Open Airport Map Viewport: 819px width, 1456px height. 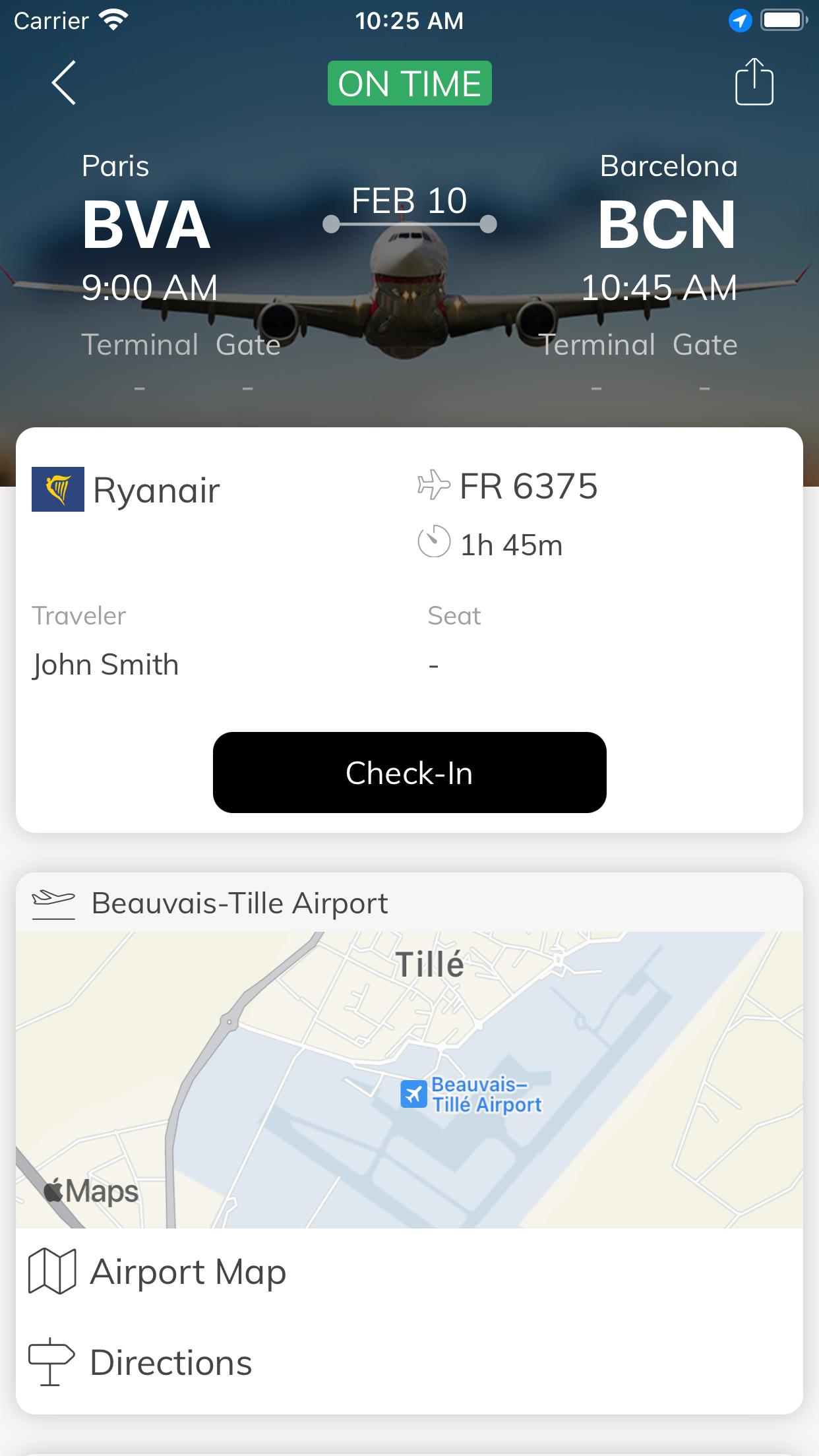409,1271
